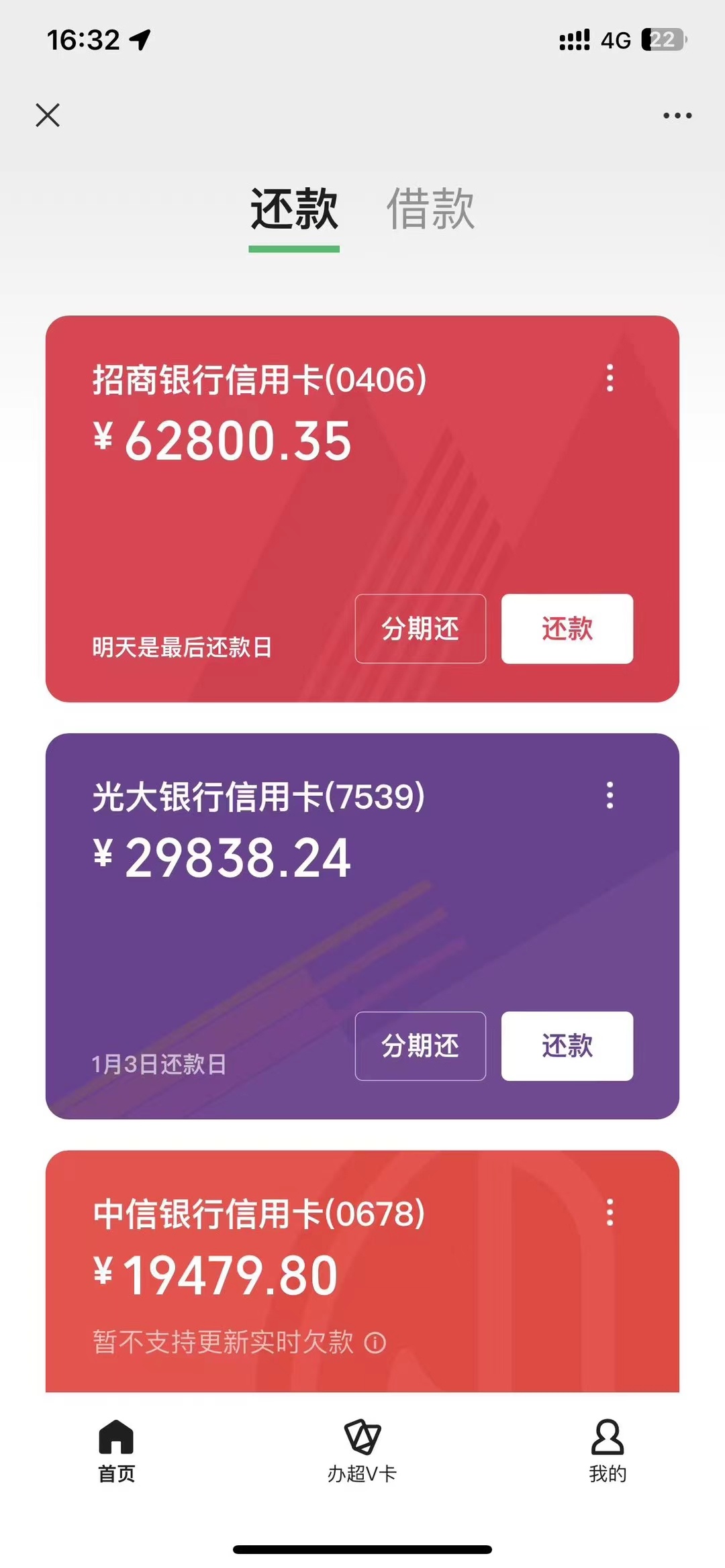Open the top-right three-dot menu
Screen dimensions: 725x1568
tap(677, 115)
